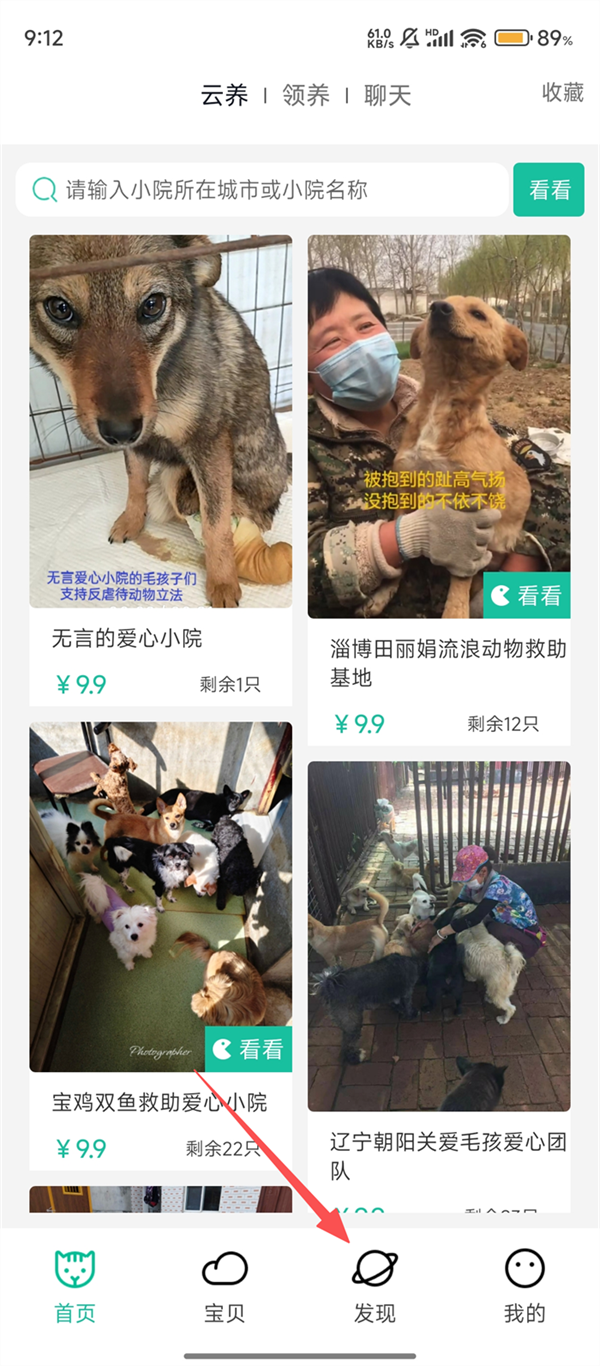Open the 发现 discover tab

(x=375, y=1286)
